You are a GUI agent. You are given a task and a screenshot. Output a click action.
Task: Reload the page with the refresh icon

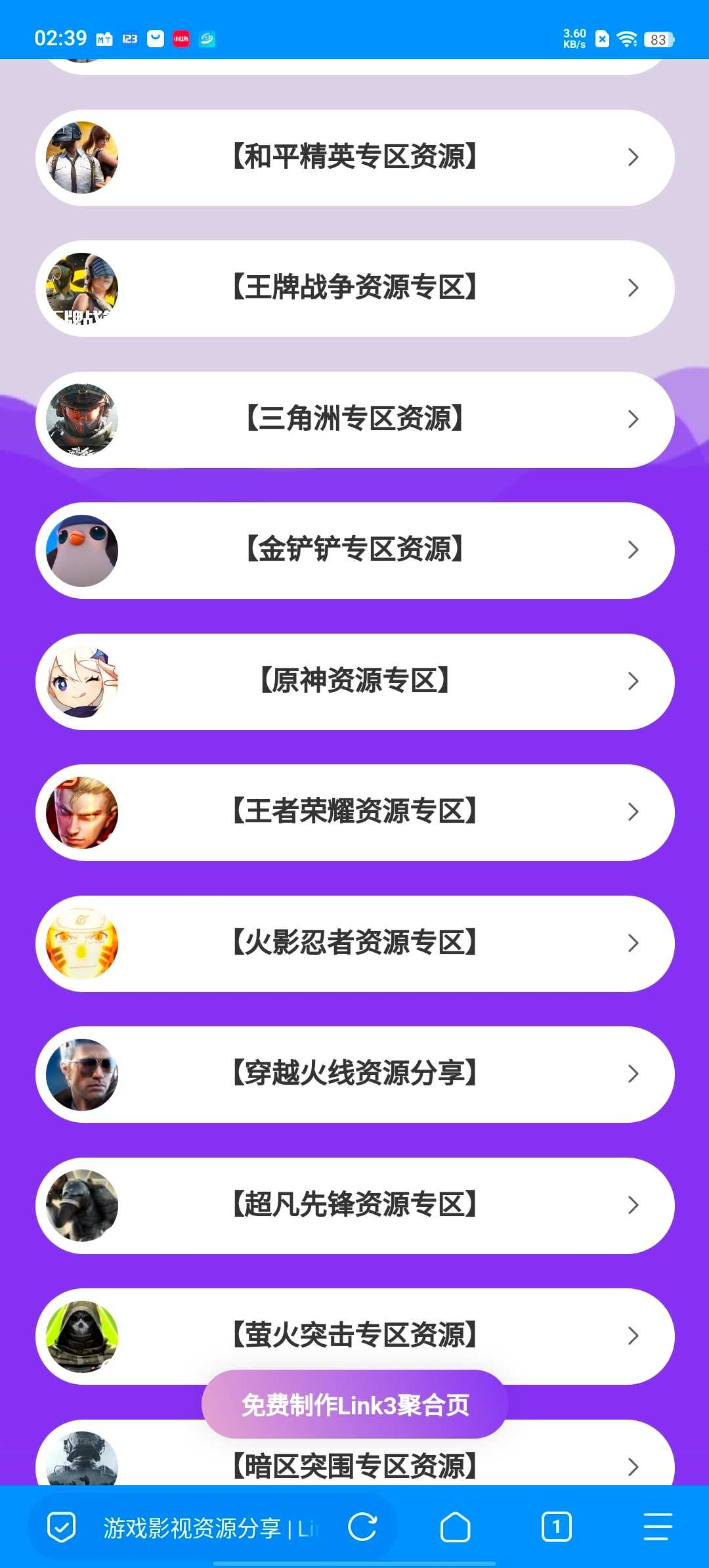[362, 1527]
